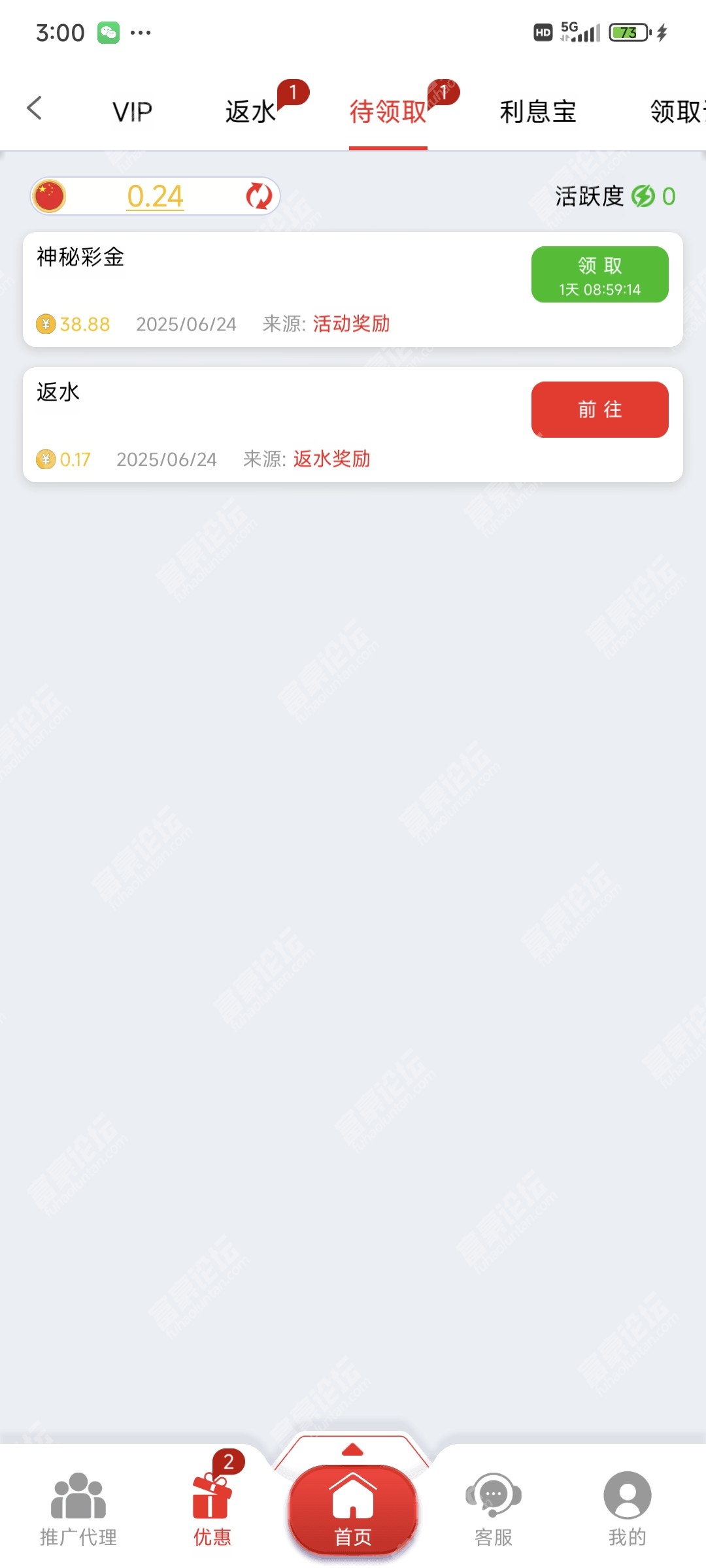Screen dimensions: 706x1568
Task: Tap the China flag currency icon
Action: pyautogui.click(x=49, y=196)
